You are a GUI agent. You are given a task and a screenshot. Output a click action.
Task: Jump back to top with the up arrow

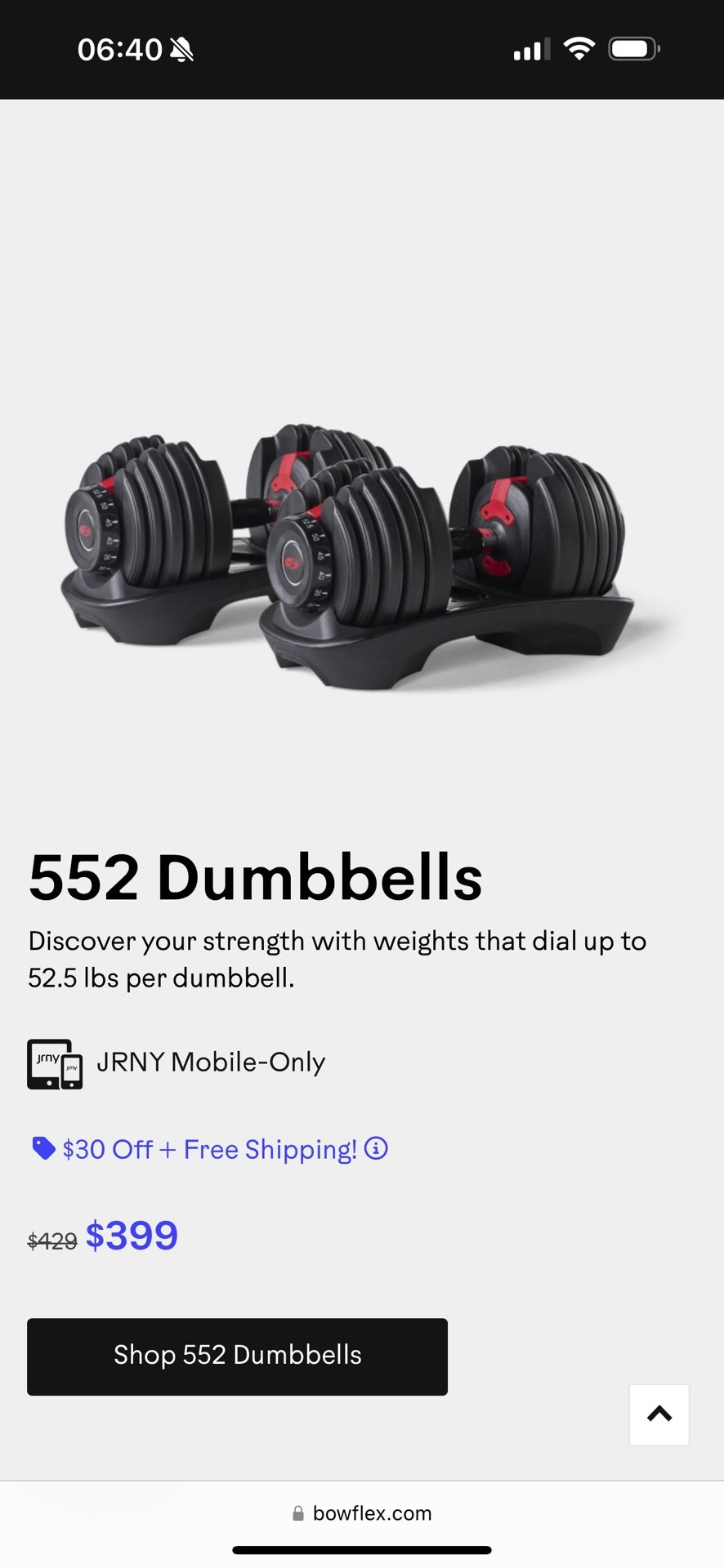[659, 1414]
